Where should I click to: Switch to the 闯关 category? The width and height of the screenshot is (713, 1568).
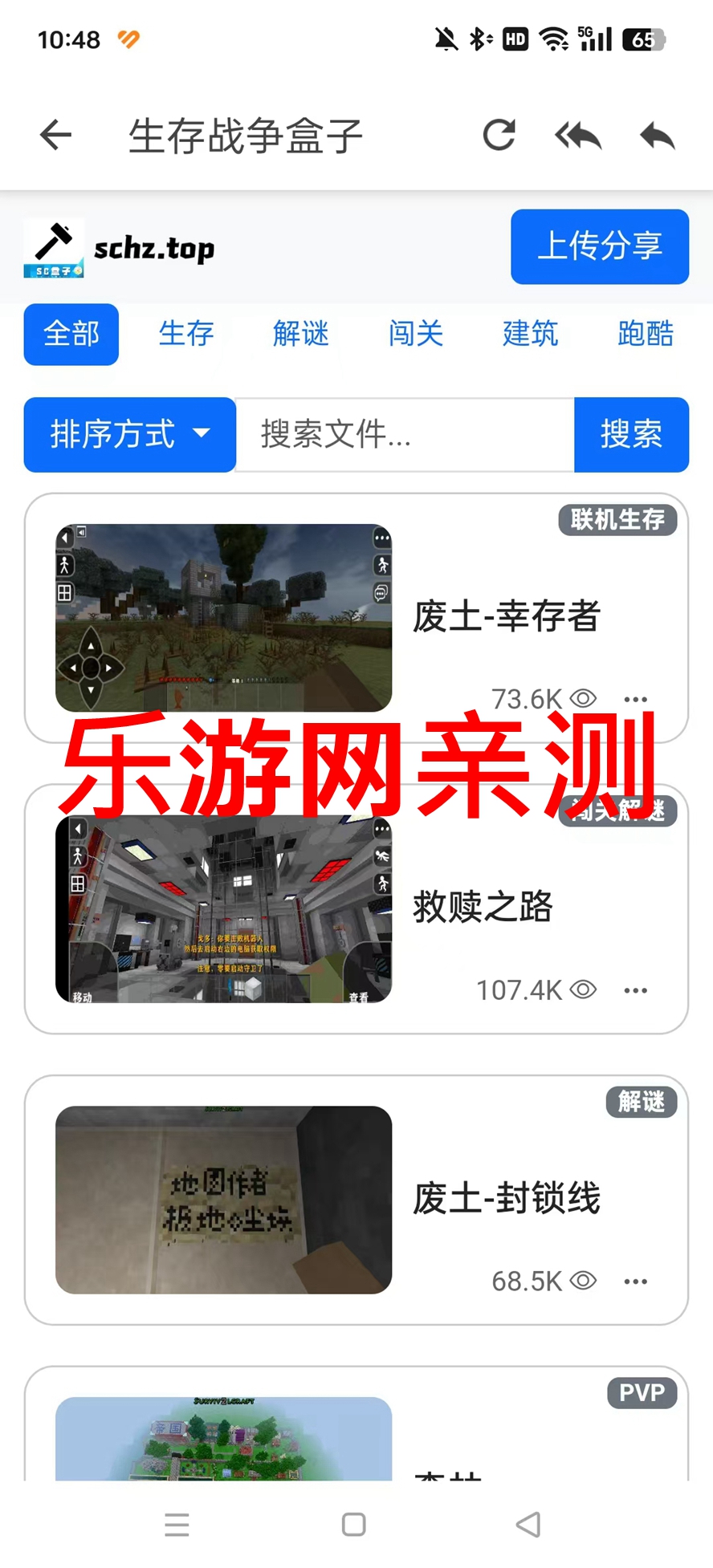coord(416,334)
